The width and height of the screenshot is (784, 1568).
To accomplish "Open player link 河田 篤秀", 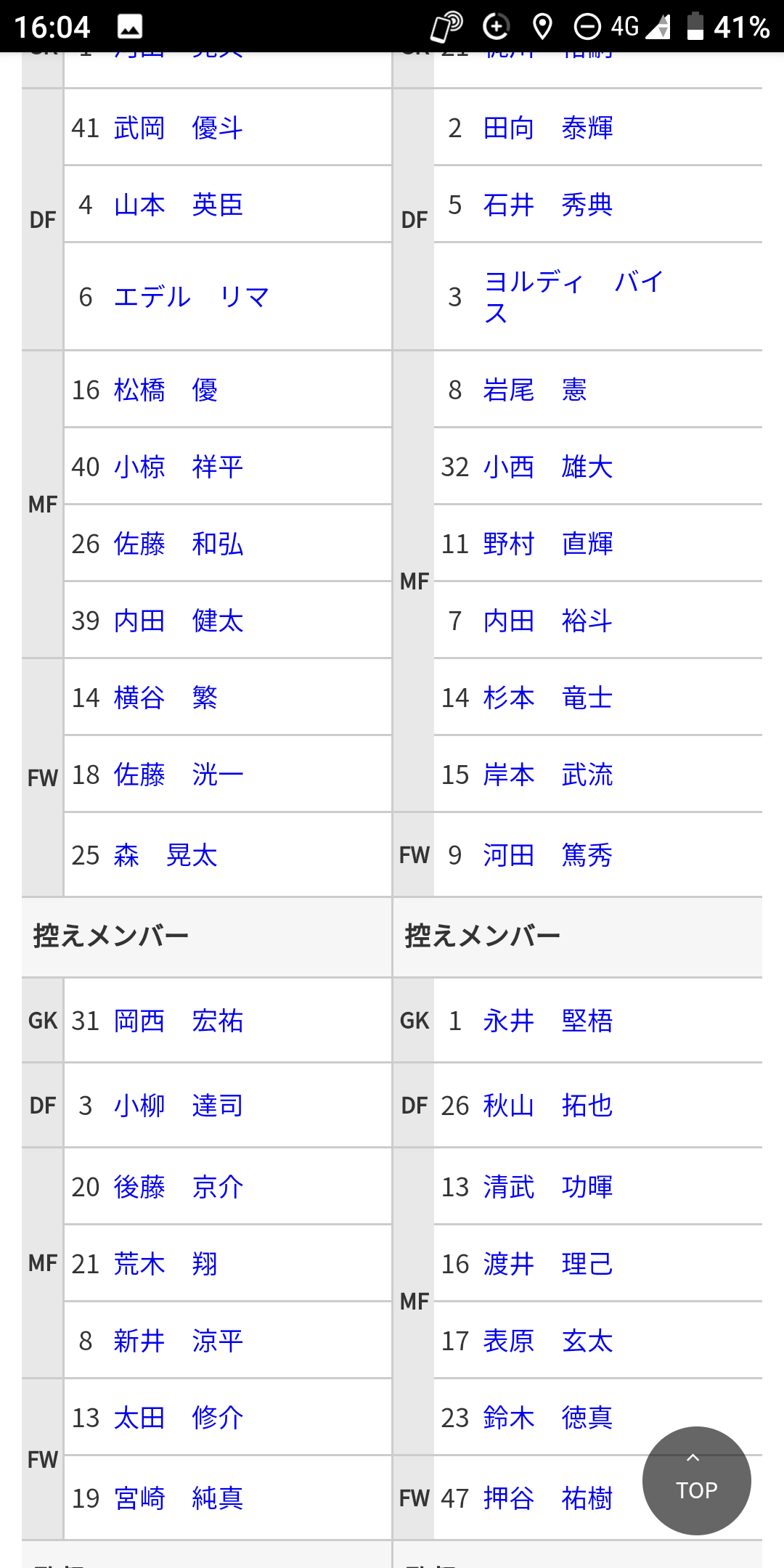I will [x=548, y=855].
